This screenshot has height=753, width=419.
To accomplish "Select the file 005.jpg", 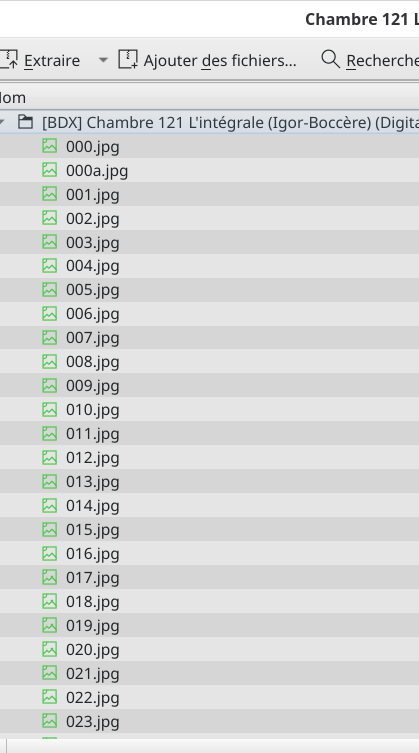I will click(x=210, y=290).
